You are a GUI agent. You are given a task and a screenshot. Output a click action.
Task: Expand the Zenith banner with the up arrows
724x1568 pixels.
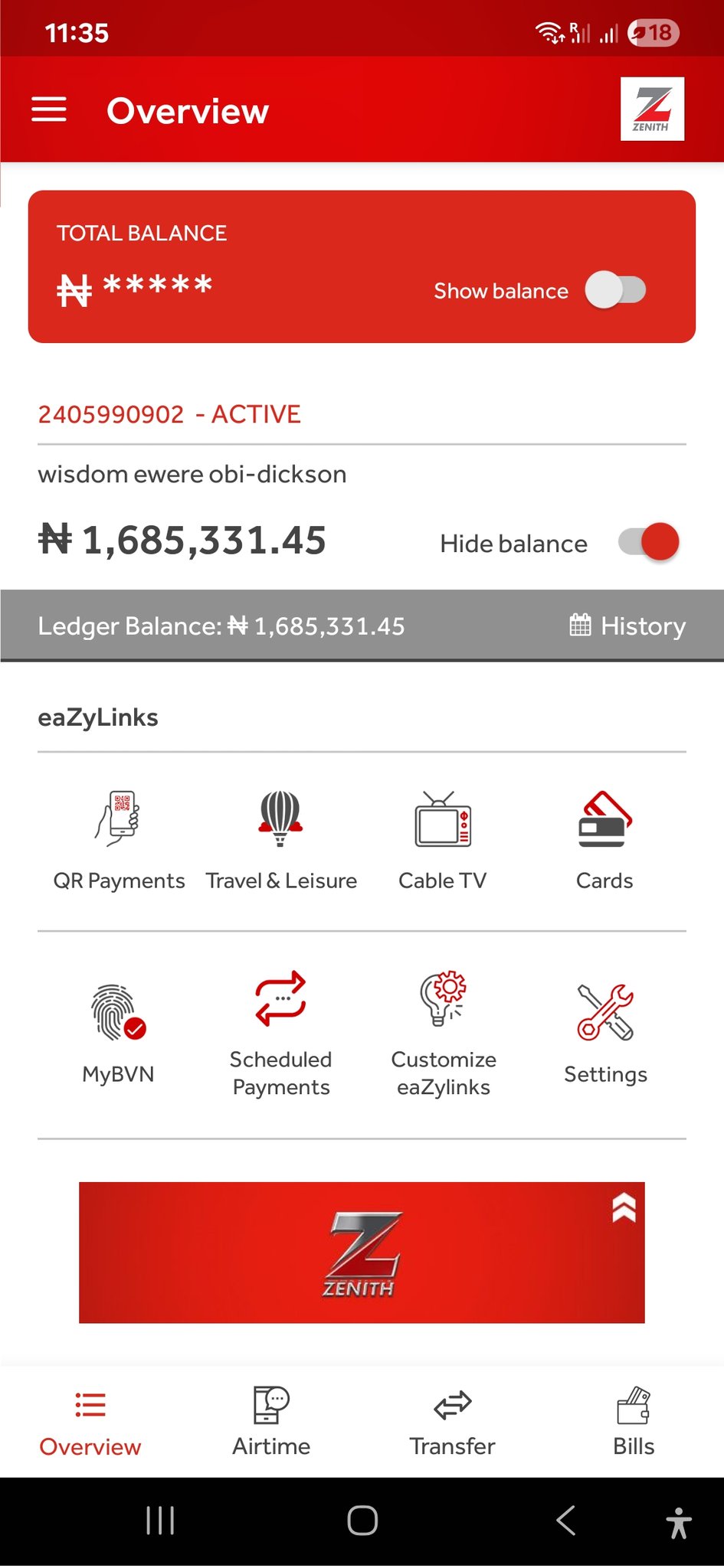pos(624,1208)
